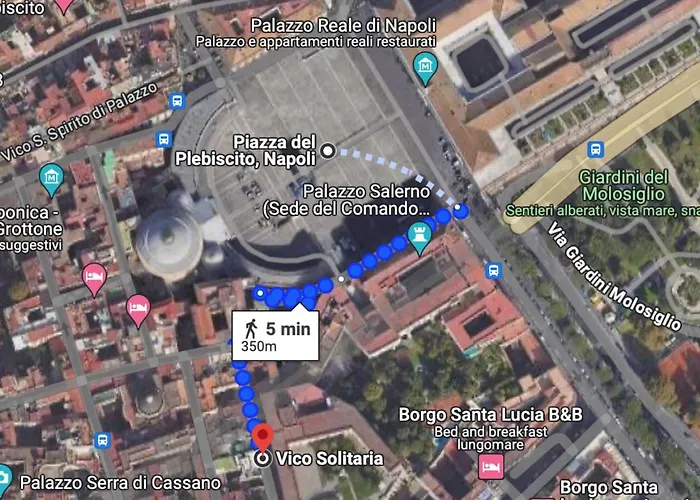The width and height of the screenshot is (700, 500).
Task: Tap the red Vico Solitaria destination marker
Action: click(x=262, y=439)
